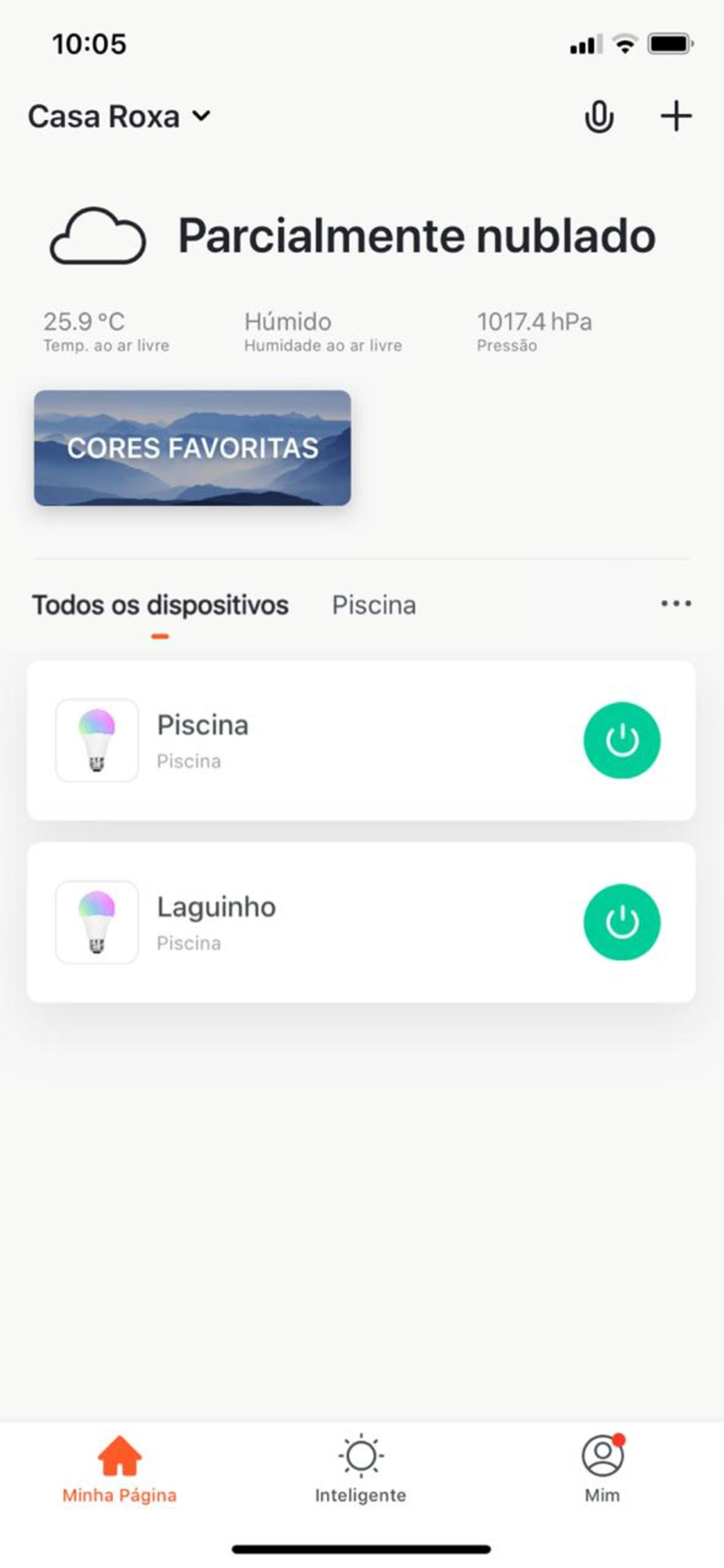Tap the microphone voice control icon
This screenshot has width=724, height=1568.
[599, 118]
